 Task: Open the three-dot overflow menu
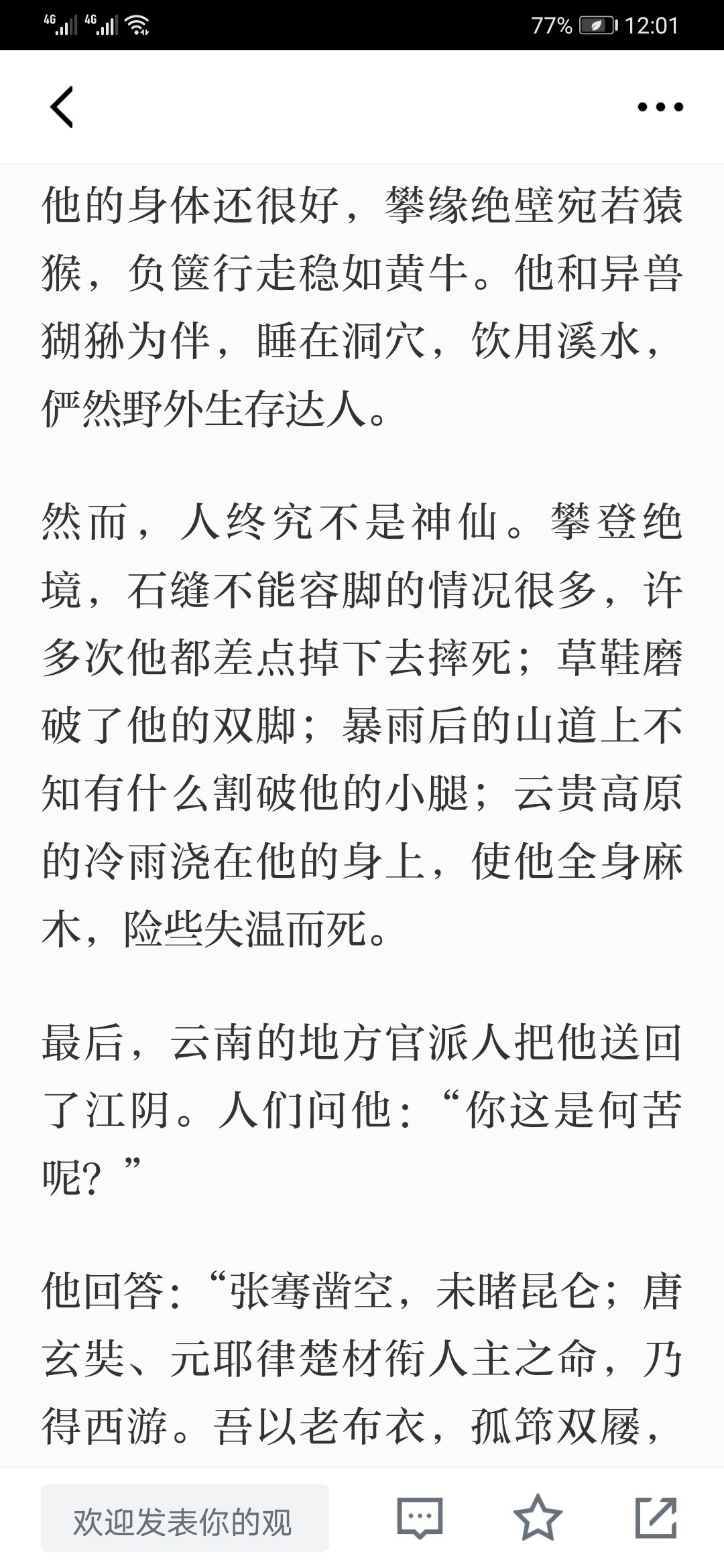click(660, 107)
